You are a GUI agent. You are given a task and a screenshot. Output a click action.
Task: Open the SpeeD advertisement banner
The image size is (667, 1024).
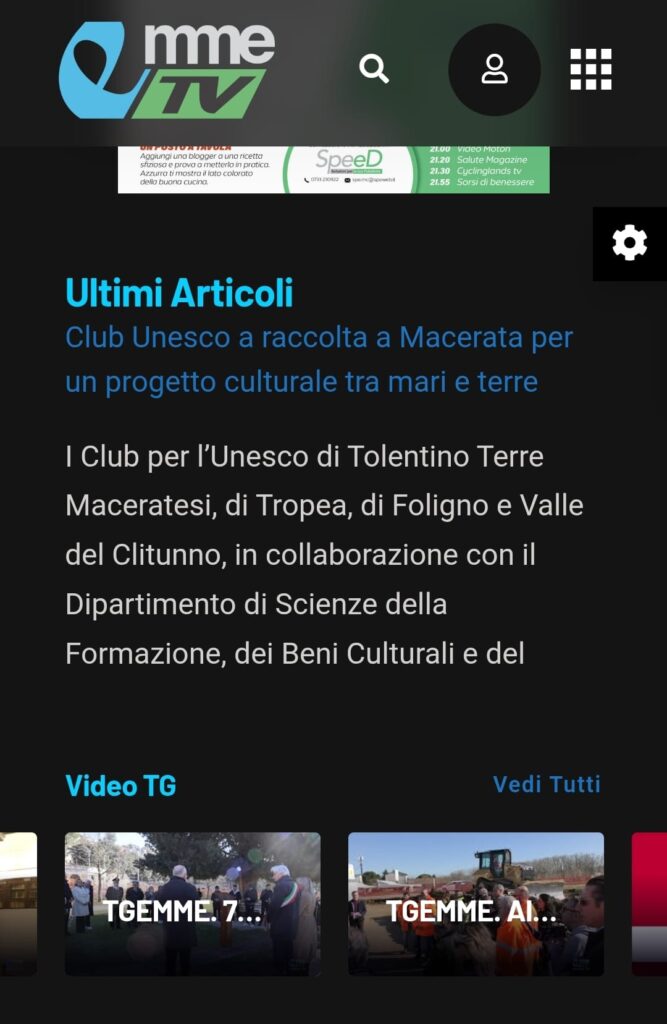pos(333,169)
